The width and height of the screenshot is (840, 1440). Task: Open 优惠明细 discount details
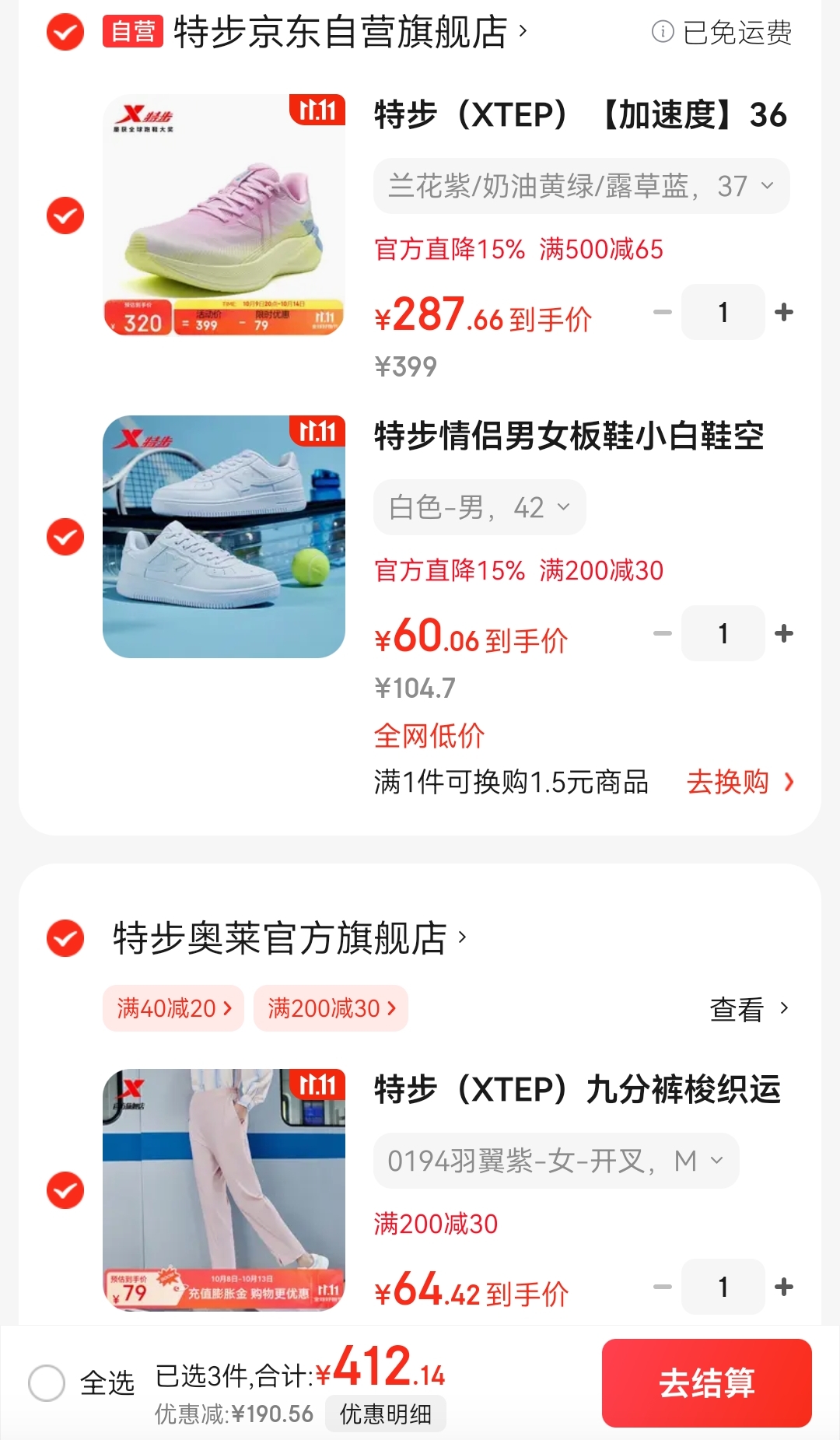click(x=385, y=1414)
